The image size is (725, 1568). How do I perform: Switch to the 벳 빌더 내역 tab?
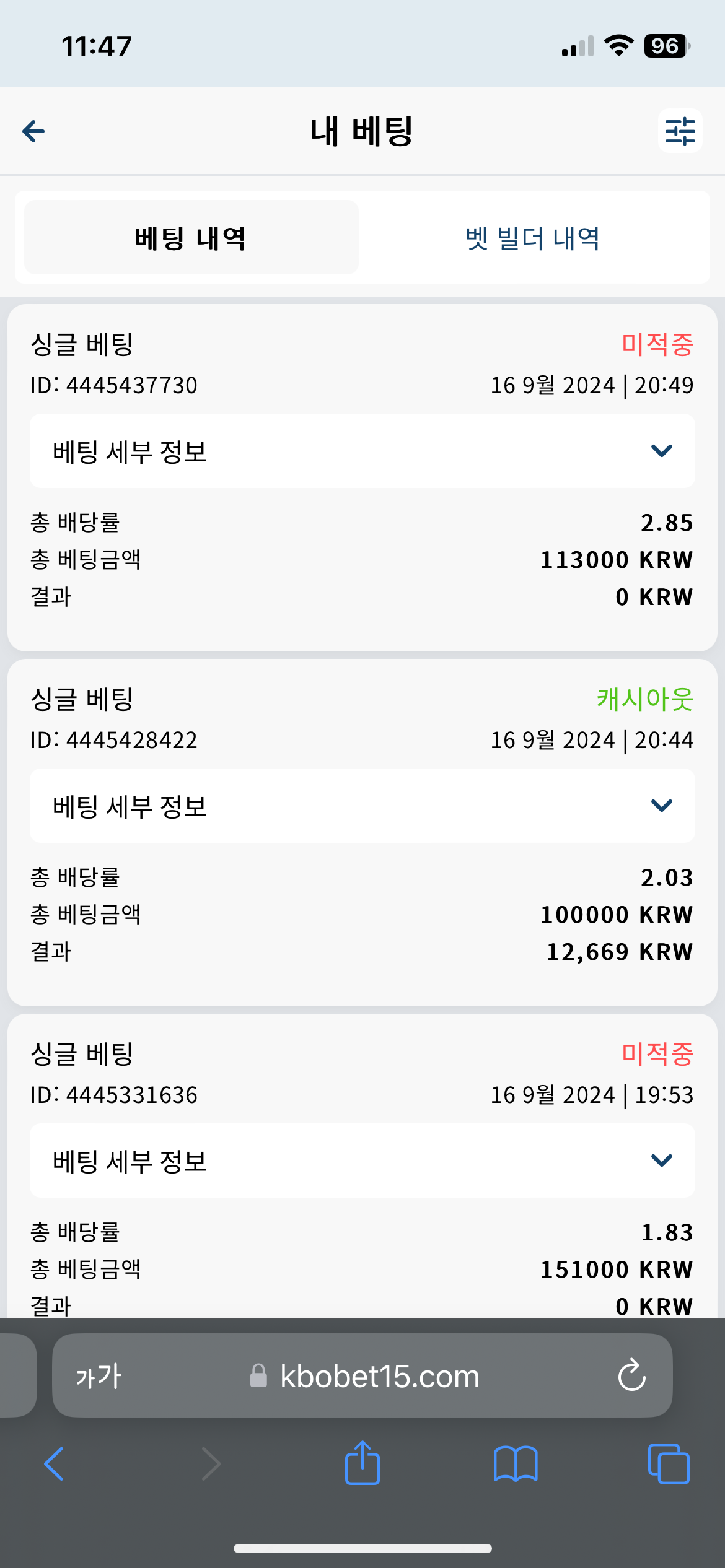(x=533, y=238)
